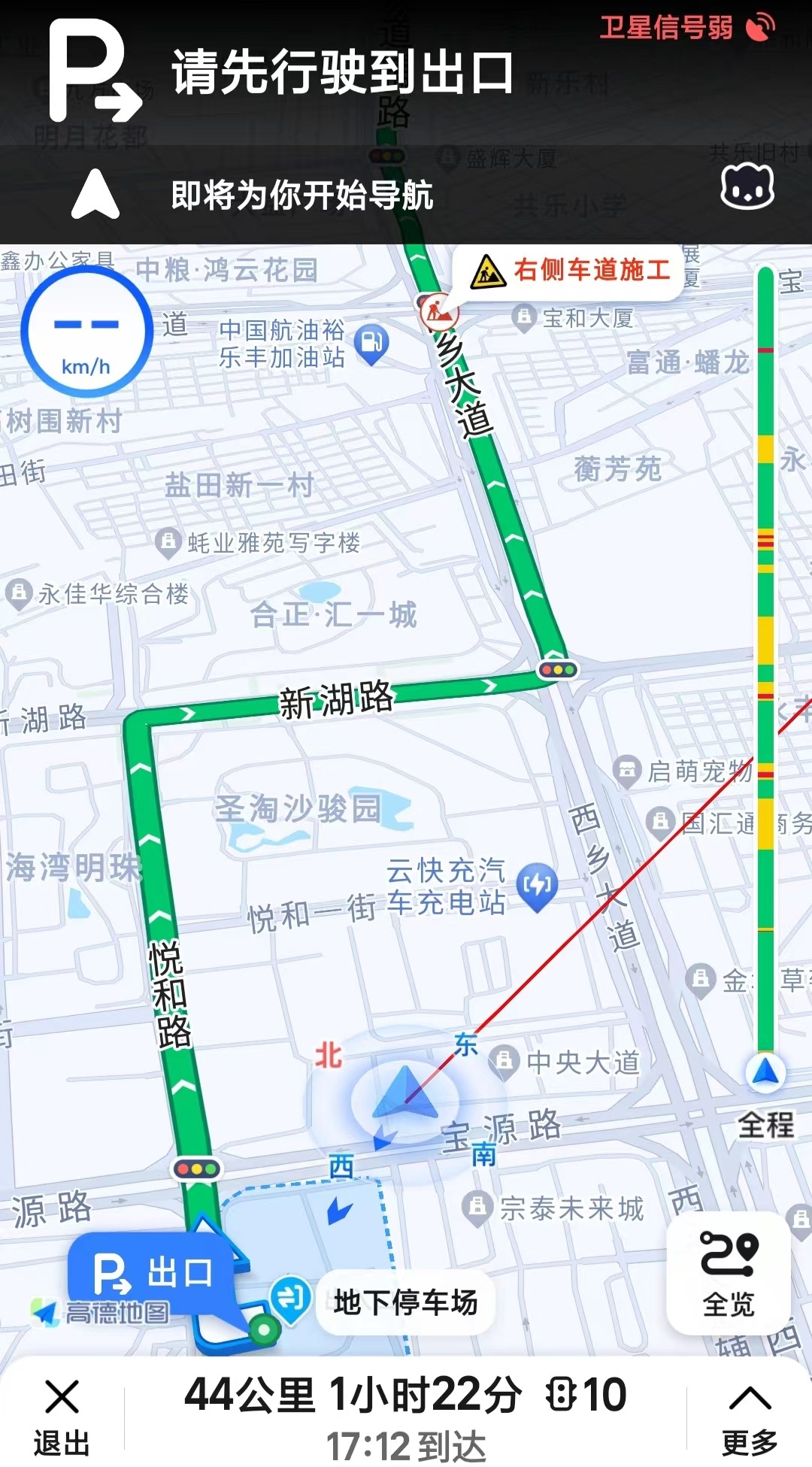The height and width of the screenshot is (1467, 812).
Task: Tap the speed indicator km/h circle
Action: [x=86, y=332]
